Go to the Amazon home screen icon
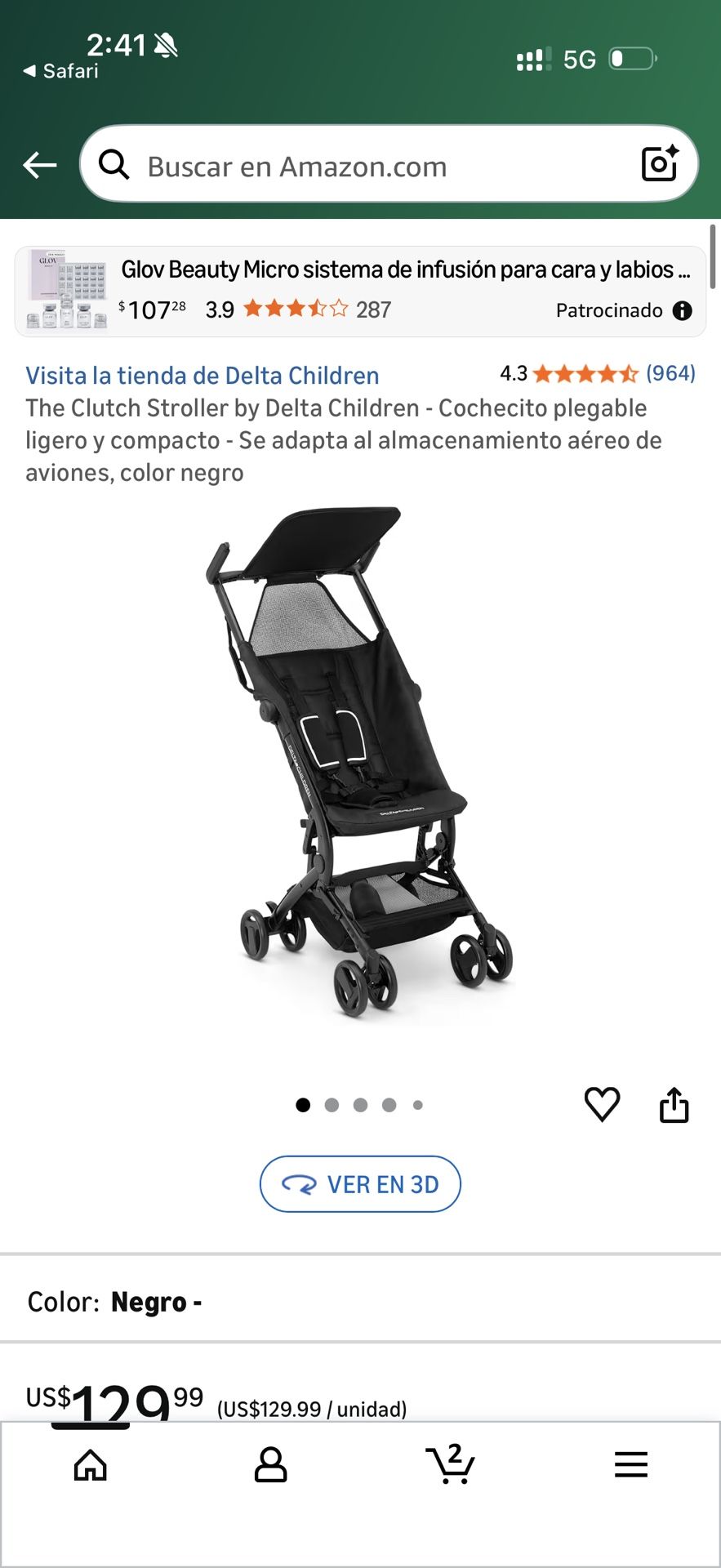 point(91,1464)
